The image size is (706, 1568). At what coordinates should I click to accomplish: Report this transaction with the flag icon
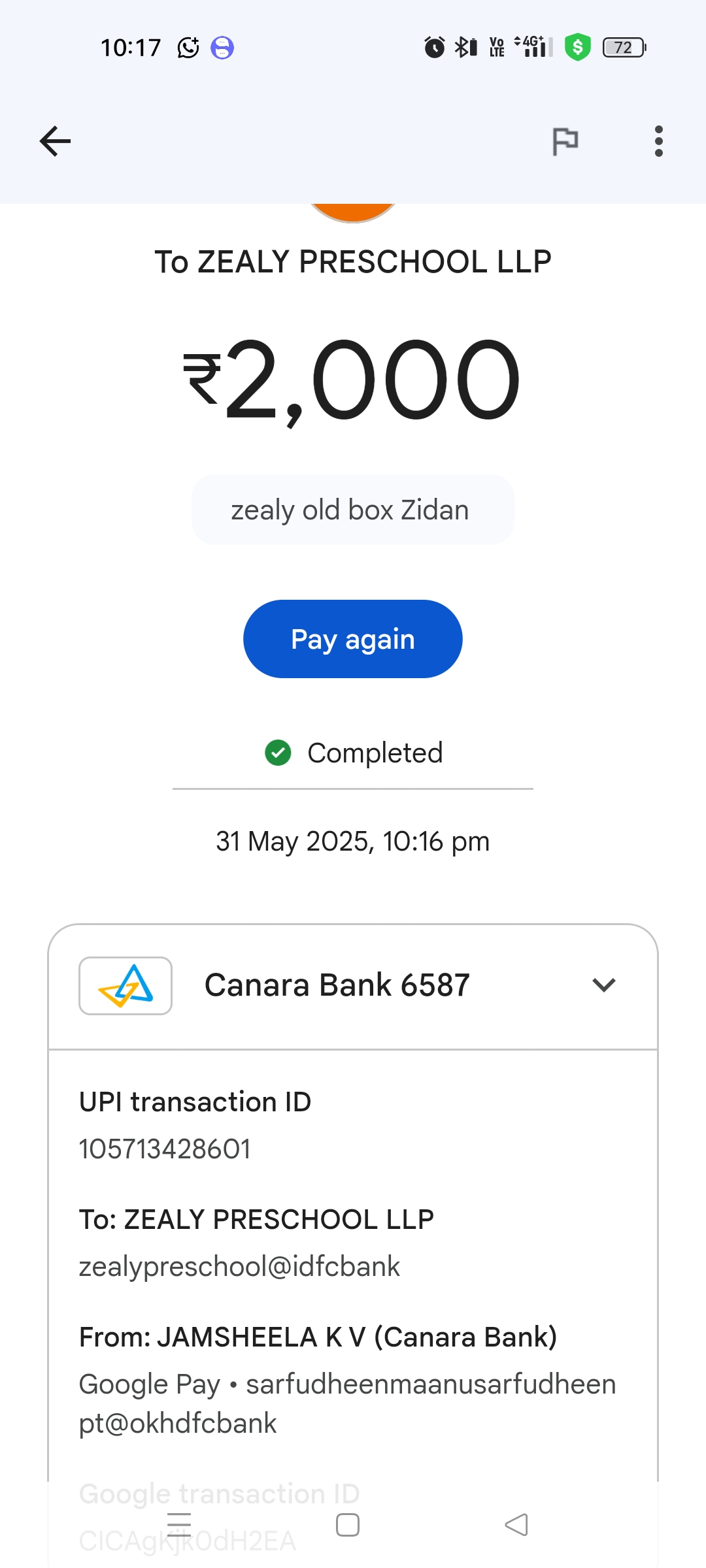(565, 141)
